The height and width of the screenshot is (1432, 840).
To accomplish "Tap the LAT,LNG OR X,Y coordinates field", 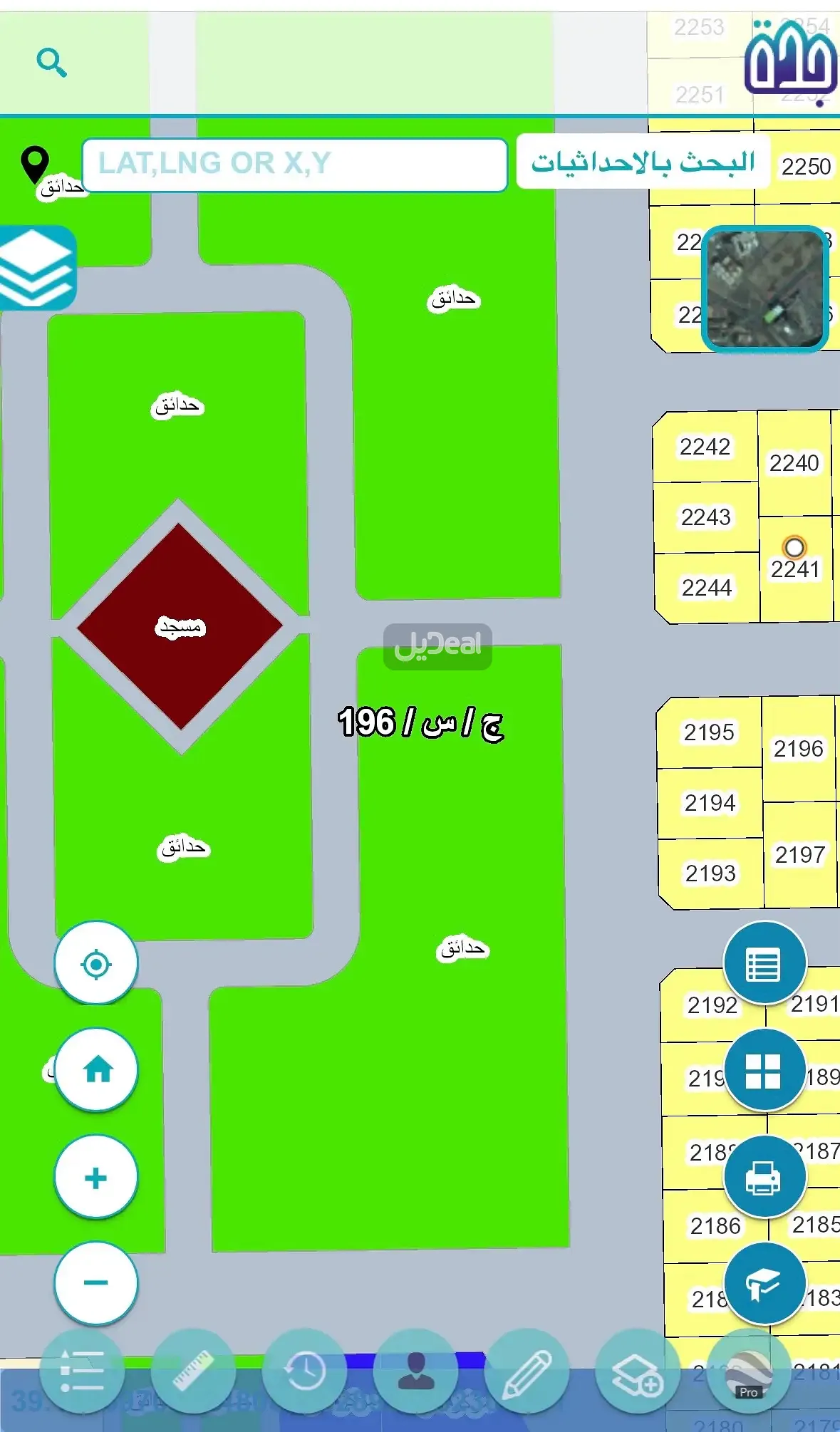I will 294,164.
